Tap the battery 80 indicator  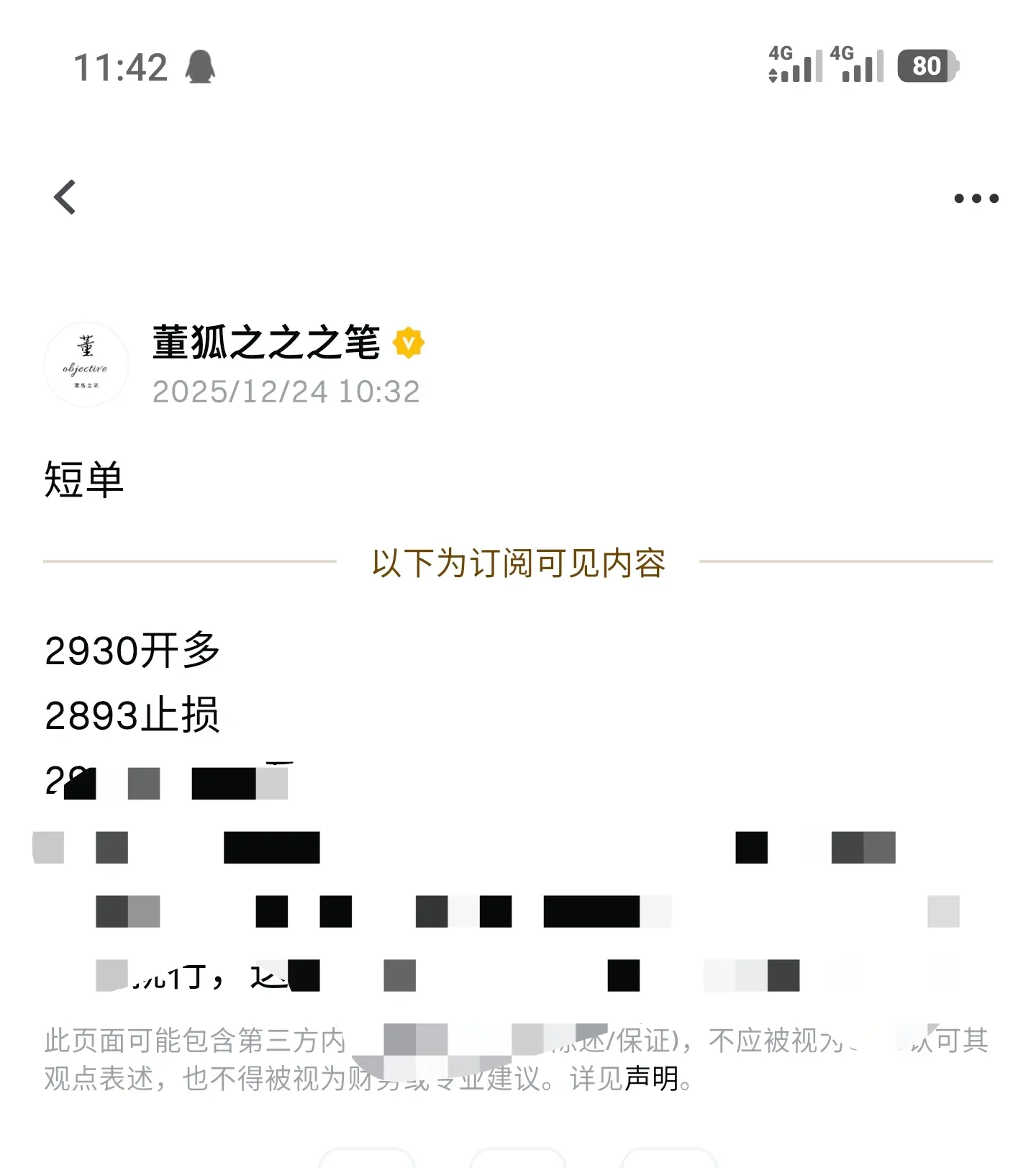coord(928,67)
